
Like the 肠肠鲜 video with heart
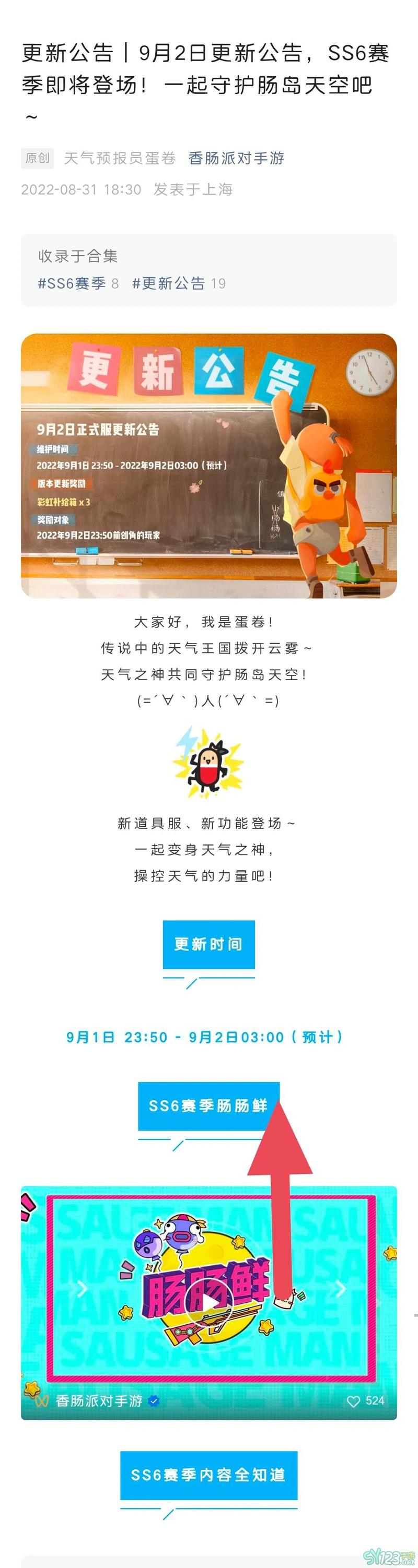(353, 1400)
